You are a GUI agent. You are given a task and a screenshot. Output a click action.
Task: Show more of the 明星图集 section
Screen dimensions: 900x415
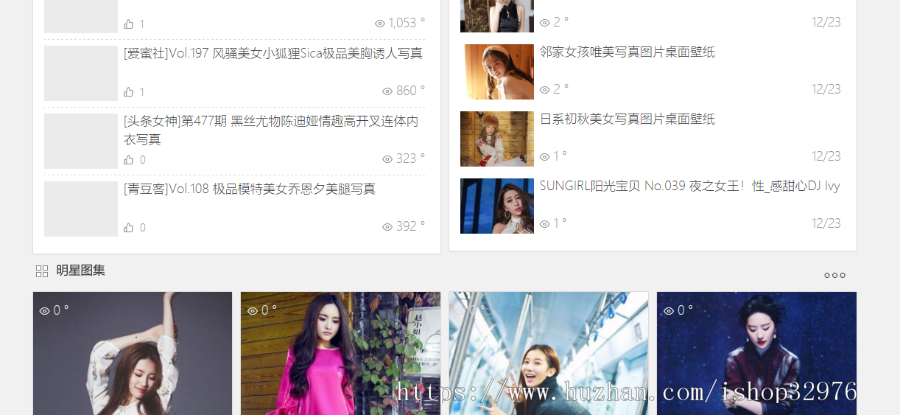834,275
